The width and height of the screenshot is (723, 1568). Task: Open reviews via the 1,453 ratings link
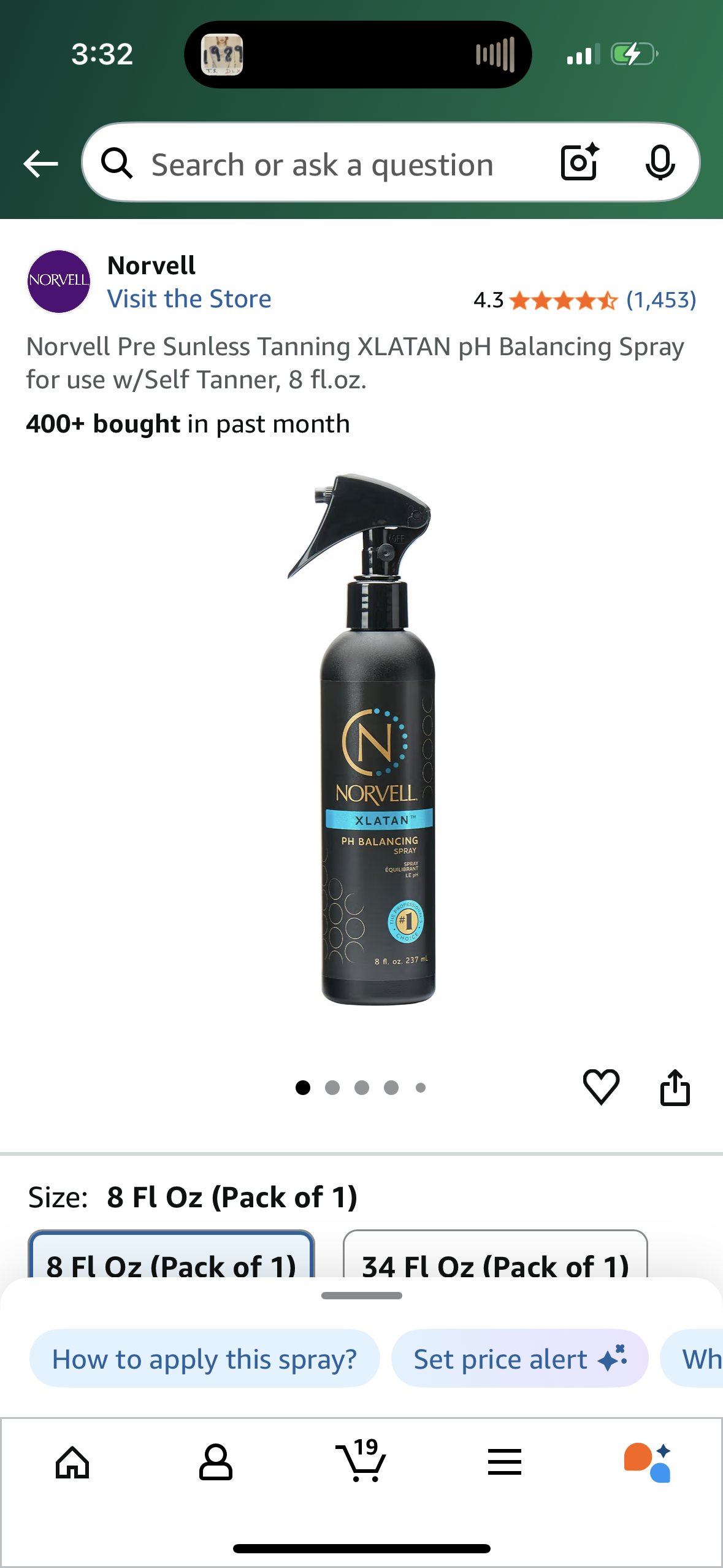tap(661, 300)
